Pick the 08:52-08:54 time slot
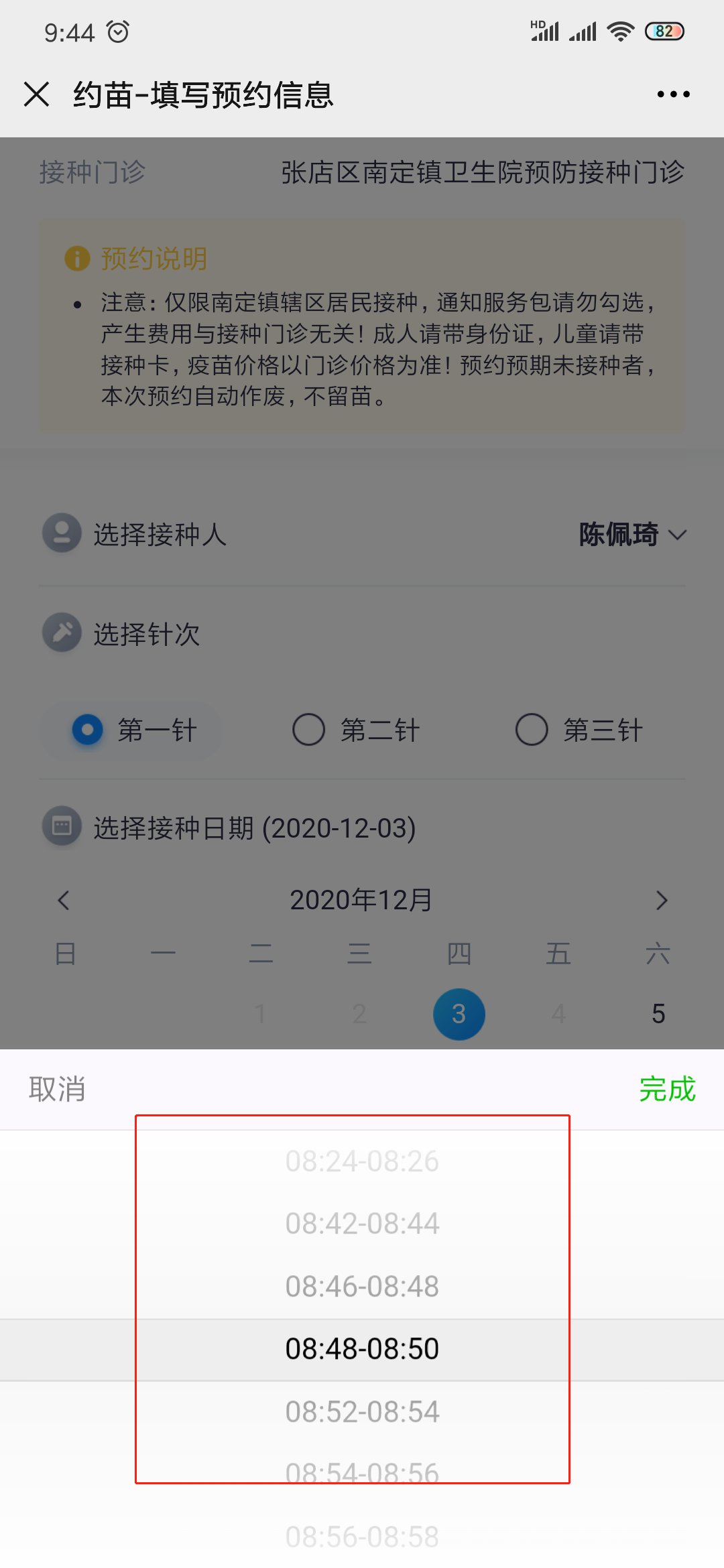724x1568 pixels. 362,1412
